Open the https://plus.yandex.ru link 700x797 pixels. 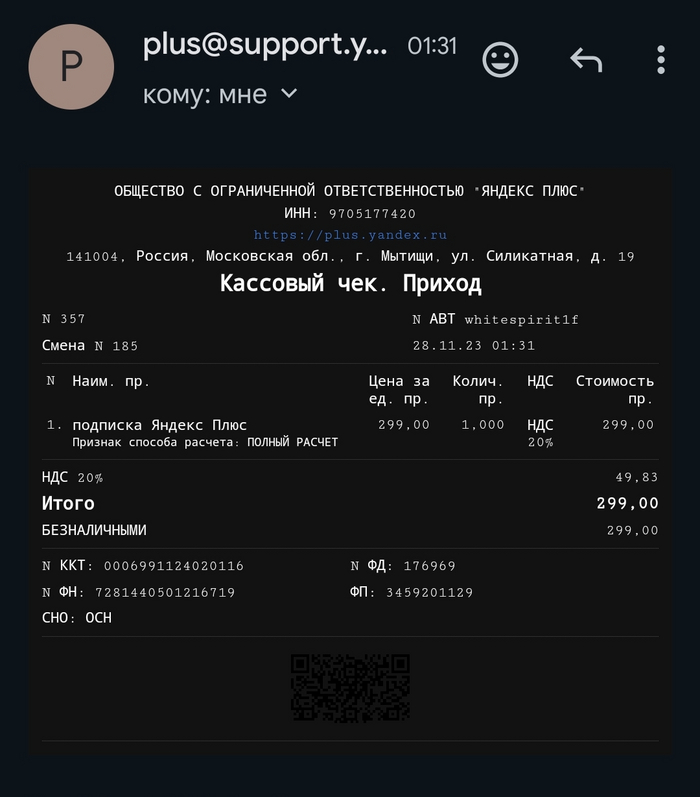click(350, 235)
